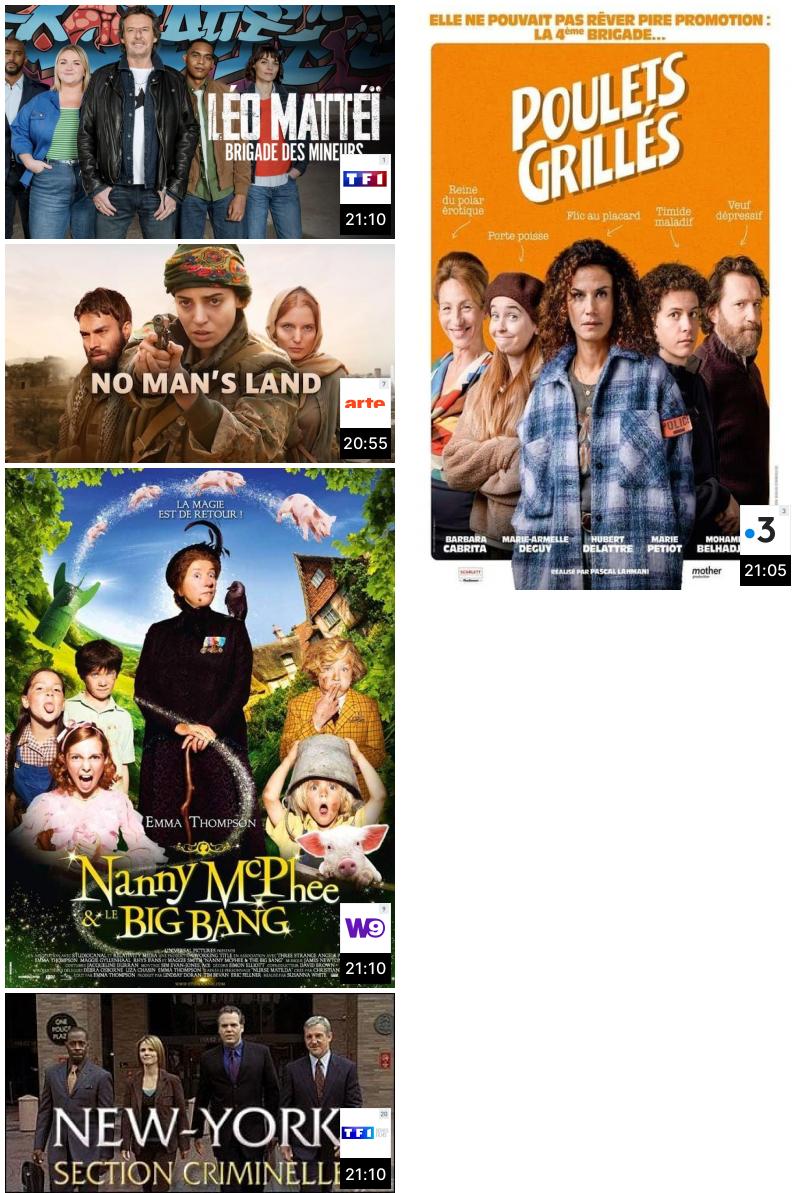Open the New-York Section Criminelle tile
This screenshot has width=800, height=1193.
pyautogui.click(x=200, y=1092)
